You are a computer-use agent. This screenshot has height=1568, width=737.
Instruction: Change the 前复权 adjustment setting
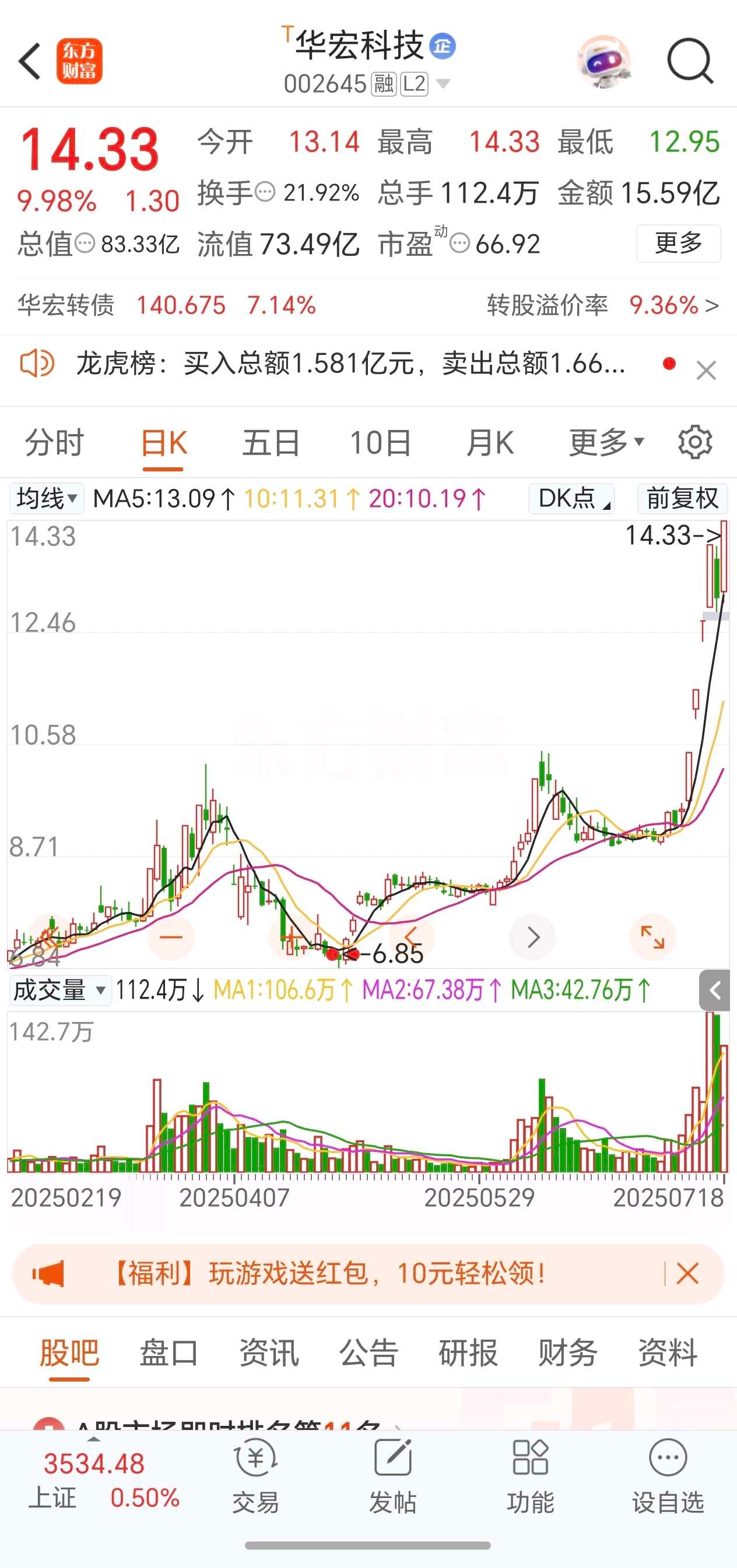682,499
